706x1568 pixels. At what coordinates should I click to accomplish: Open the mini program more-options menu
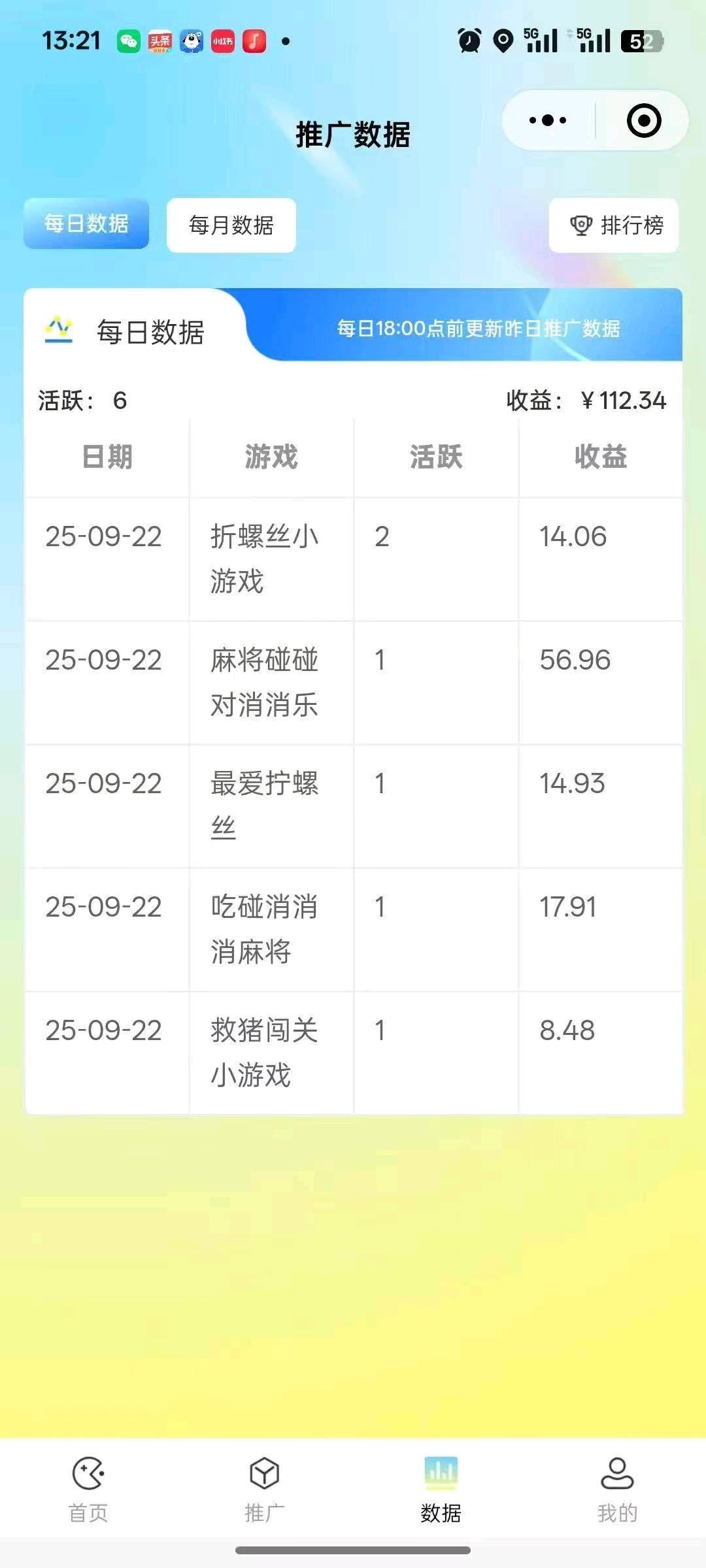coord(548,120)
